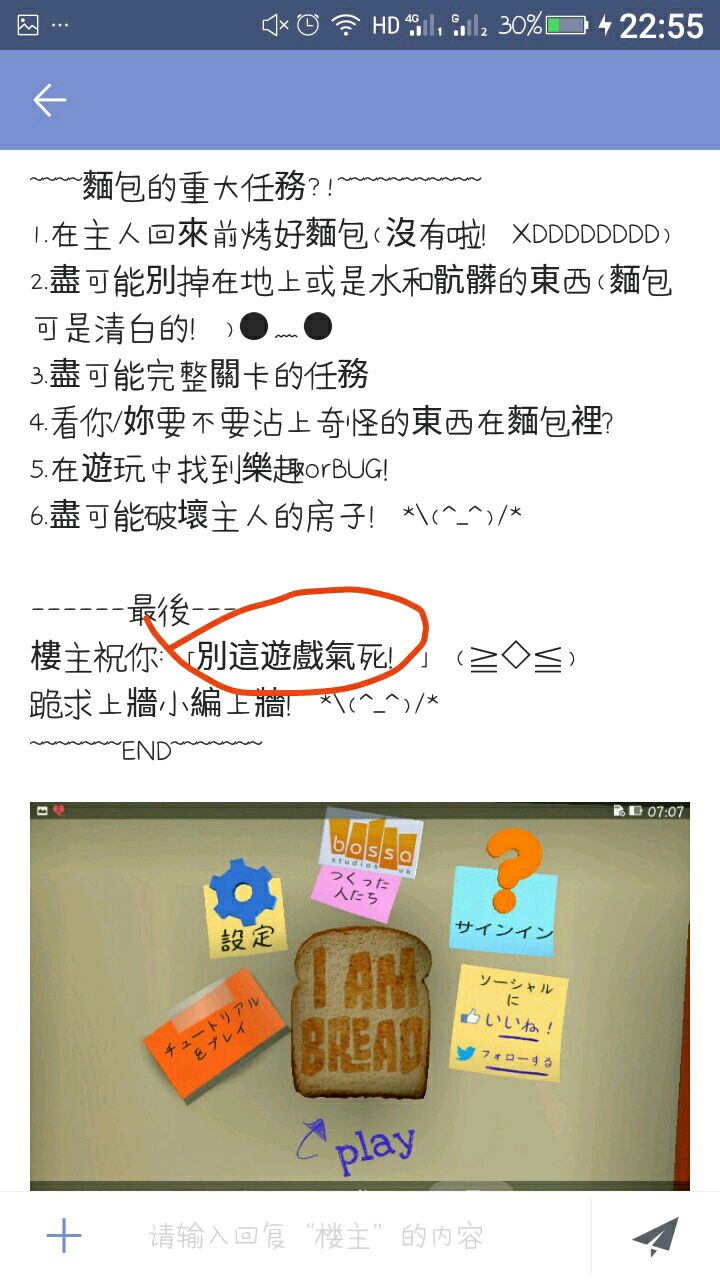Viewport: 720px width, 1280px height.
Task: Open the I Am Bread game screenshot
Action: [360, 995]
